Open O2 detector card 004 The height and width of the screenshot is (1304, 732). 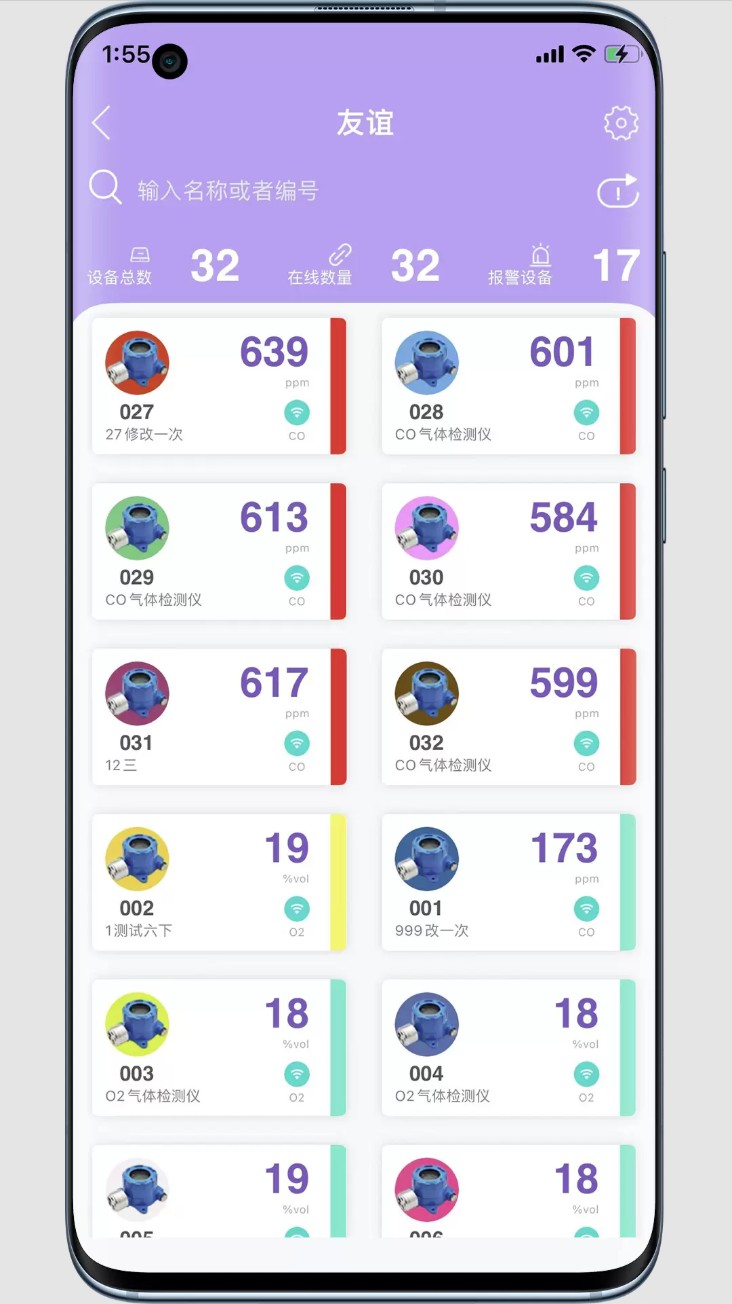(x=508, y=1047)
